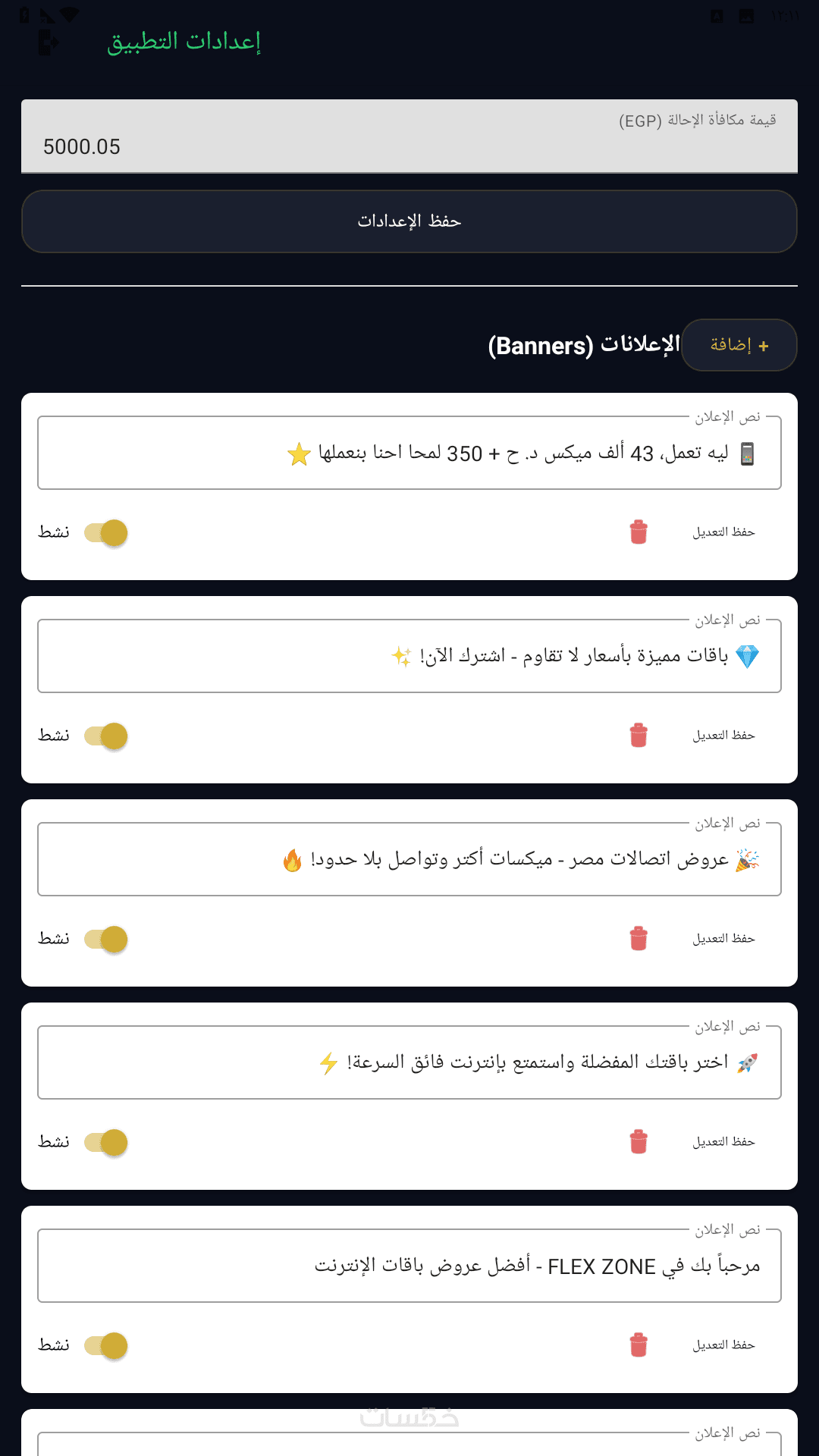Save edit for the باقات مميزة banner
This screenshot has height=1456, width=819.
(x=723, y=736)
